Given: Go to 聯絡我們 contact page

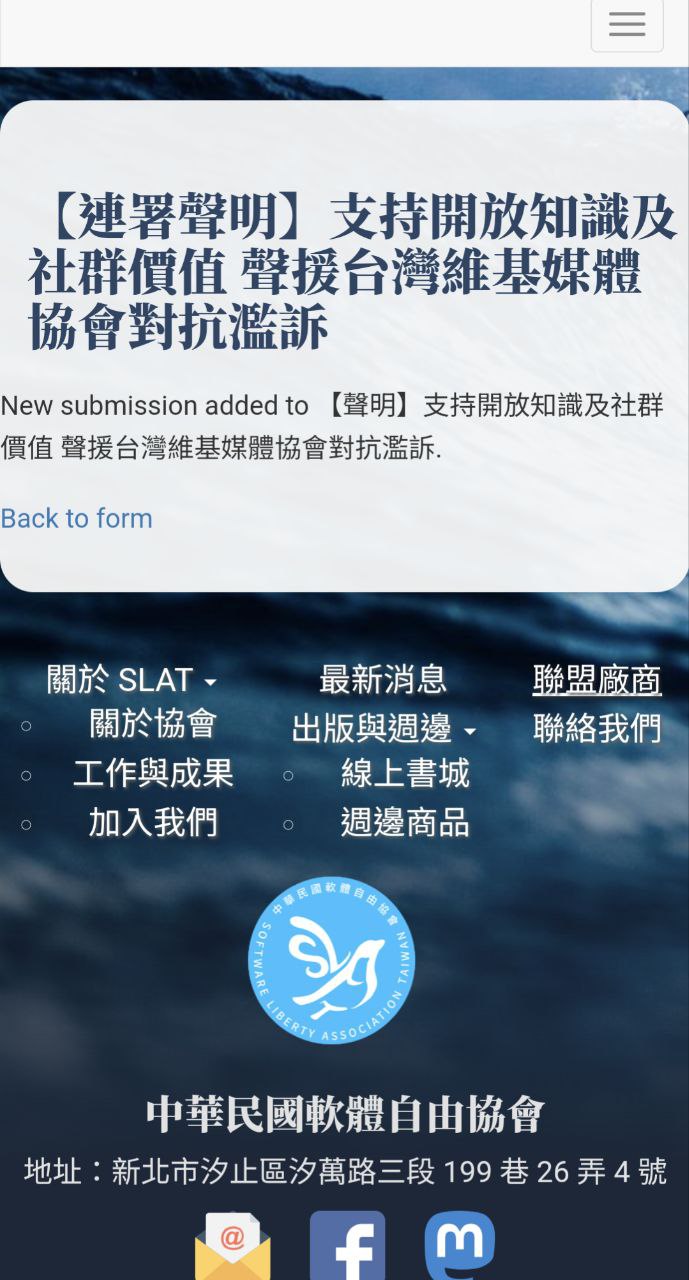Looking at the screenshot, I should [x=597, y=729].
